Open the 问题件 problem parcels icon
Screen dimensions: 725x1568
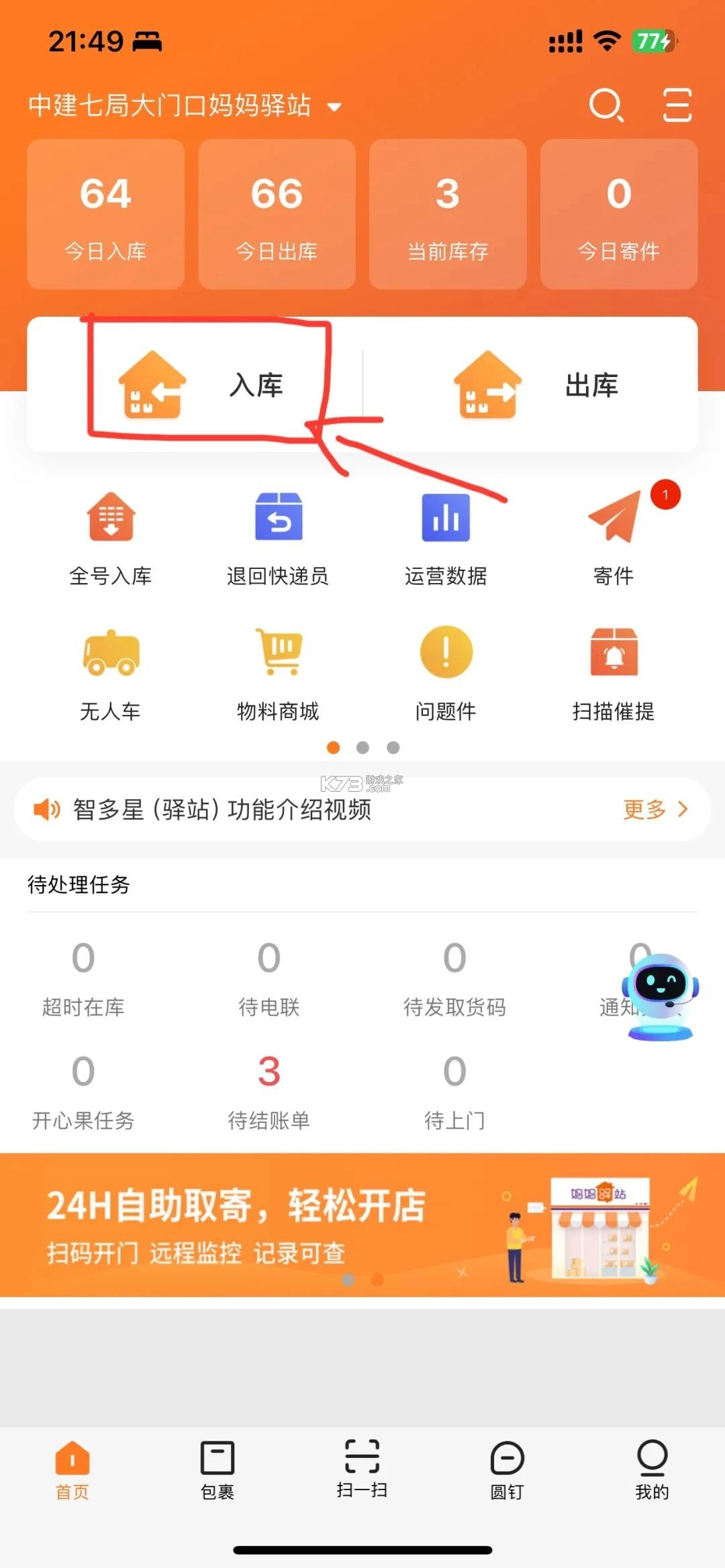(446, 671)
